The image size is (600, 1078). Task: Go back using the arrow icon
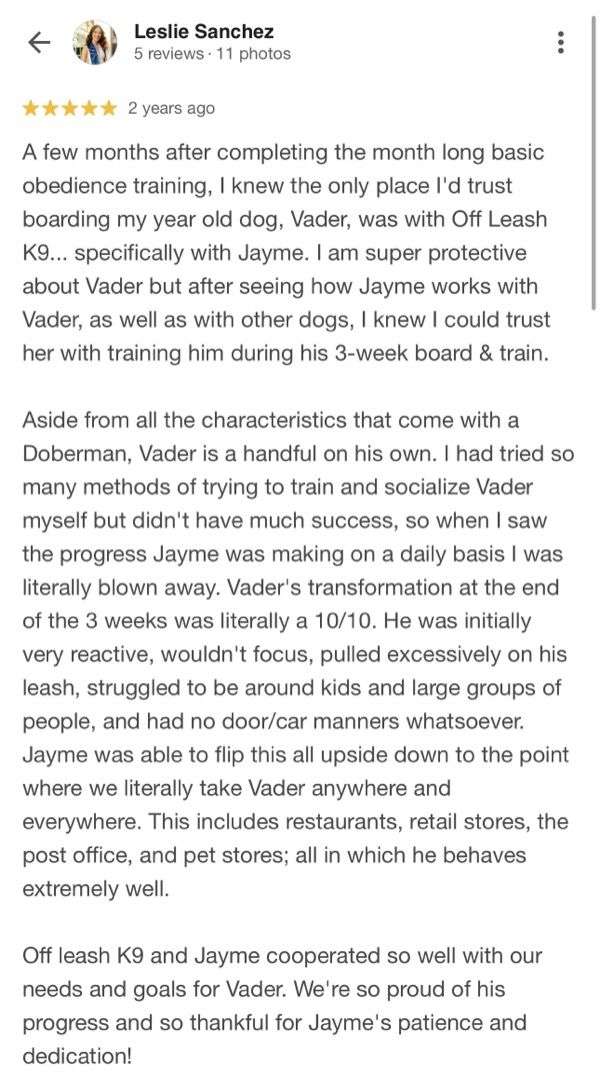click(x=39, y=42)
